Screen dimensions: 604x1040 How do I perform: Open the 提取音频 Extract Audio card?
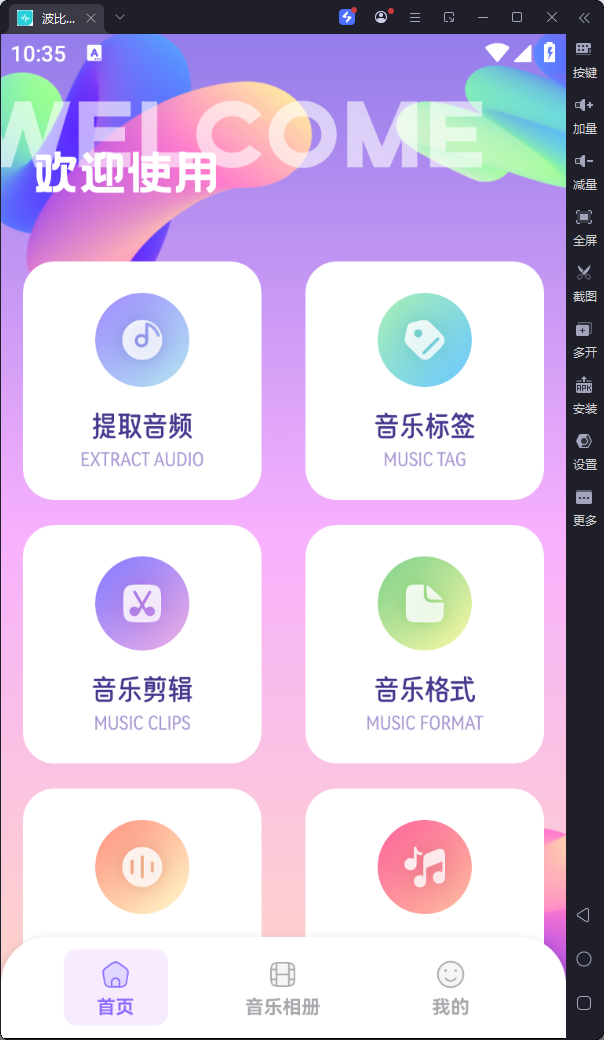(x=142, y=380)
